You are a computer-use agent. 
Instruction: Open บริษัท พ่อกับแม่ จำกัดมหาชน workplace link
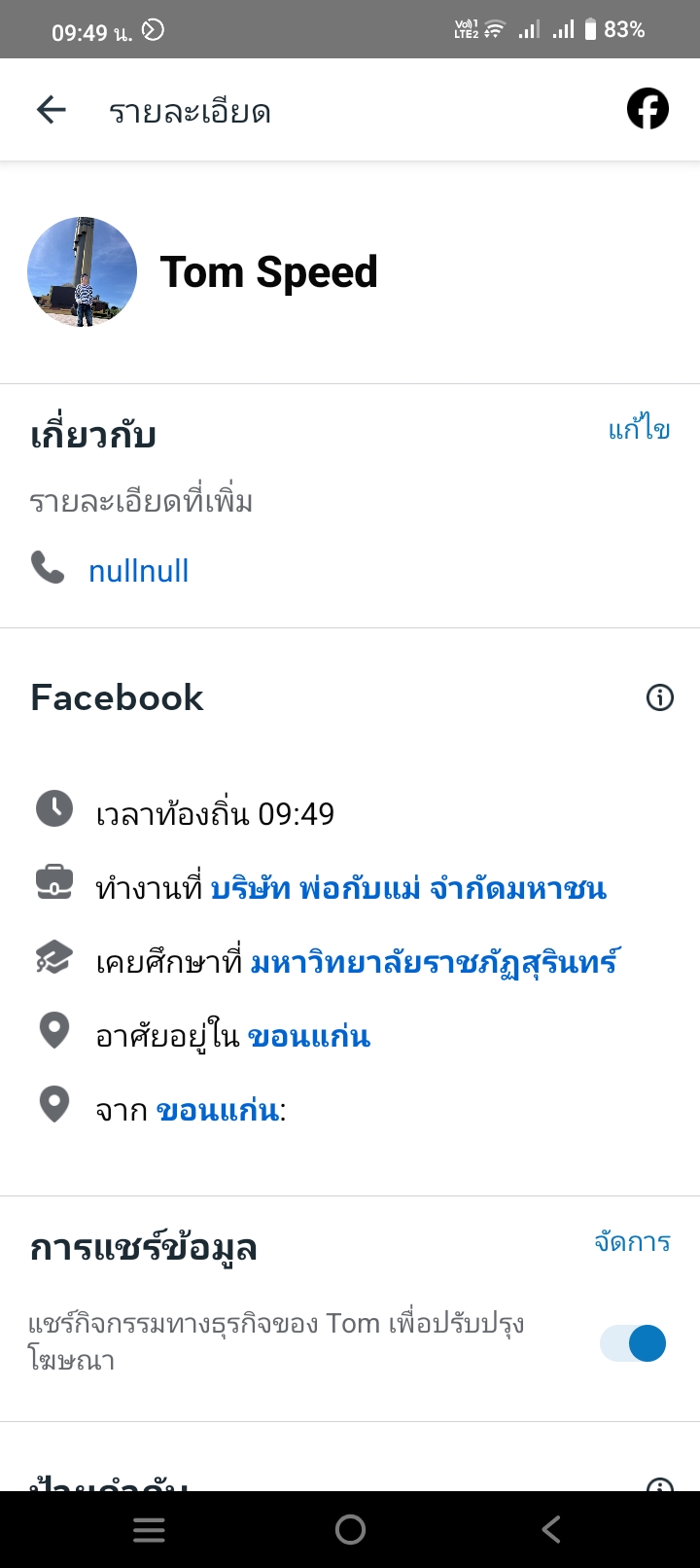point(408,888)
